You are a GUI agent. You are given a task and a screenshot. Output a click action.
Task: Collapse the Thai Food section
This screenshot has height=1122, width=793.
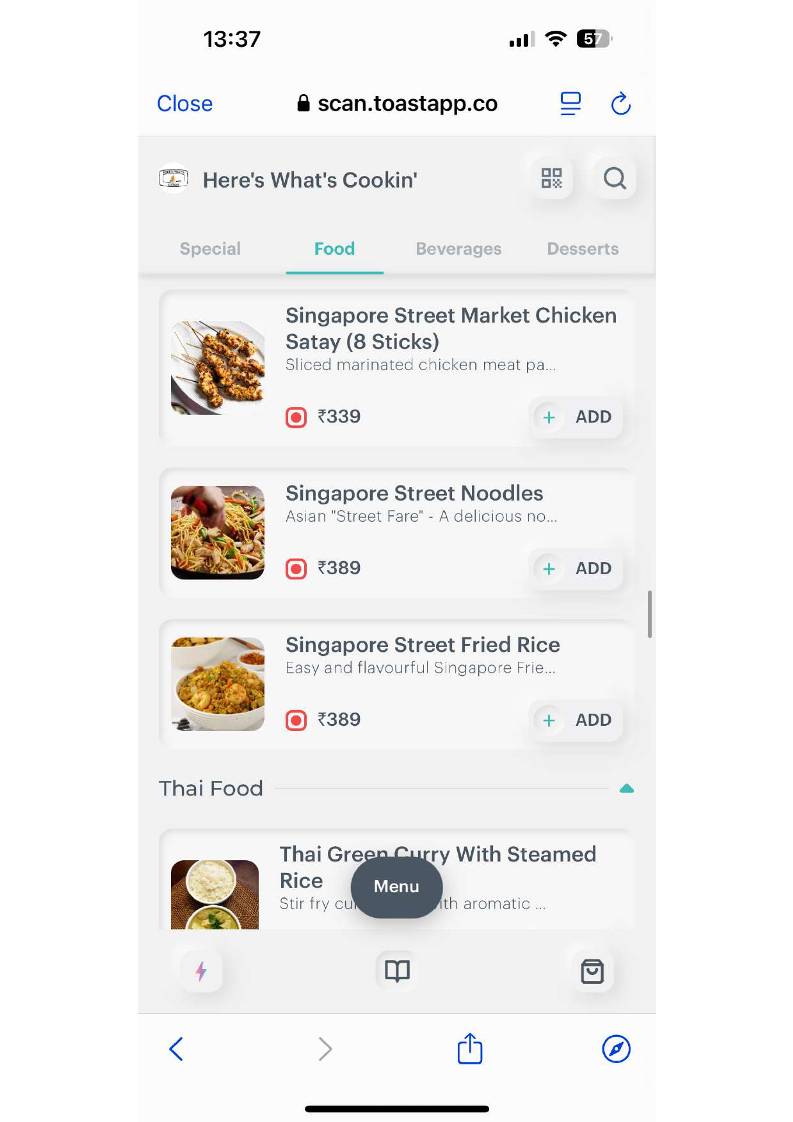coord(627,788)
